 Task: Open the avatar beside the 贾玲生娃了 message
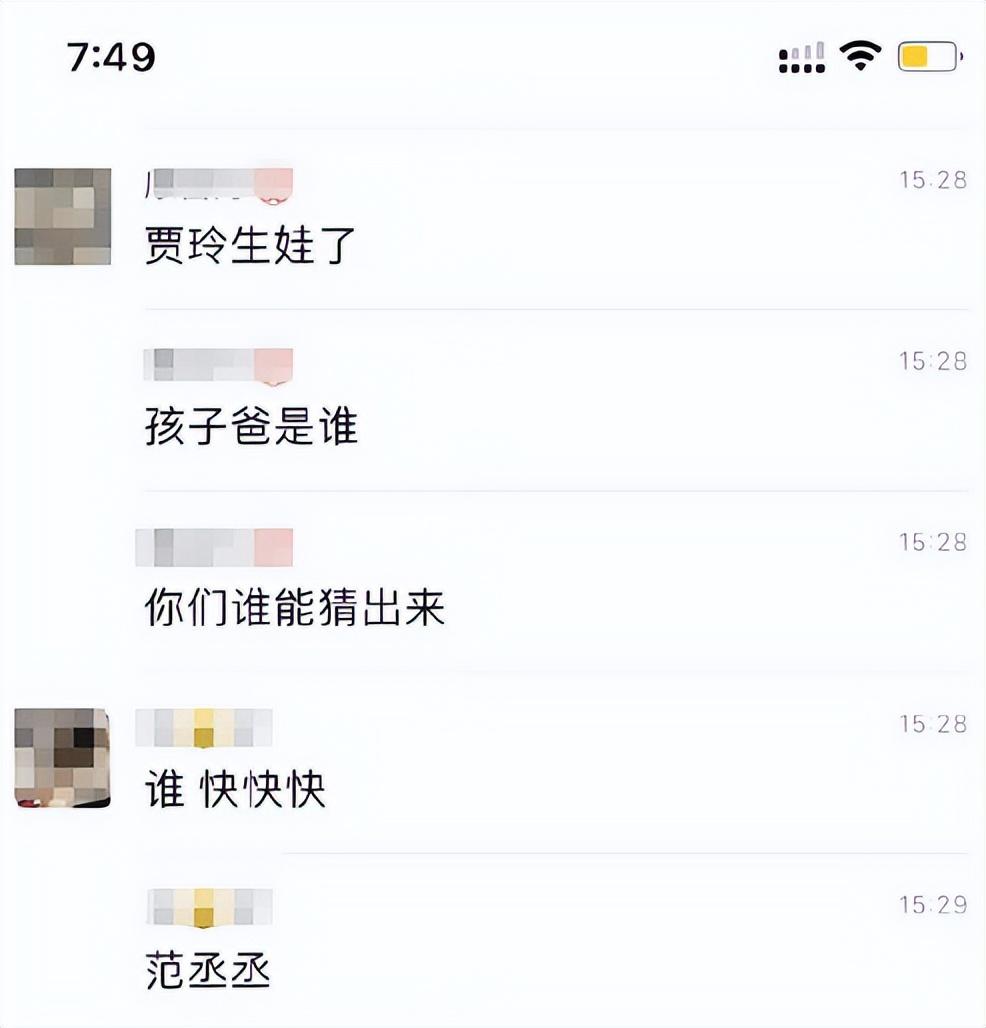[x=63, y=216]
